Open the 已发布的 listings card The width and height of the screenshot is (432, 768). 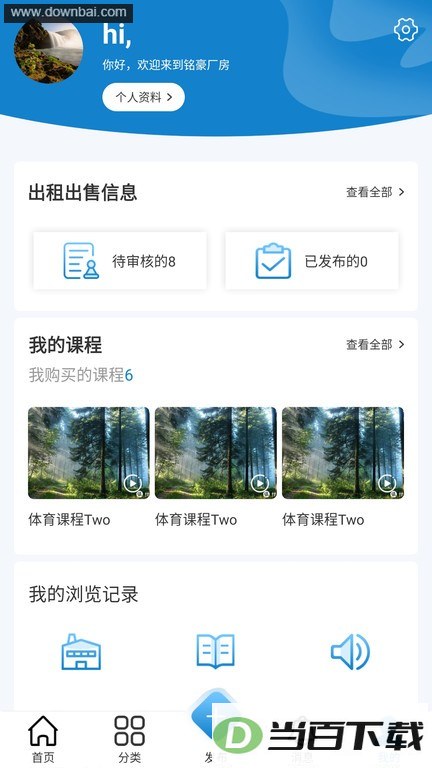tap(312, 261)
